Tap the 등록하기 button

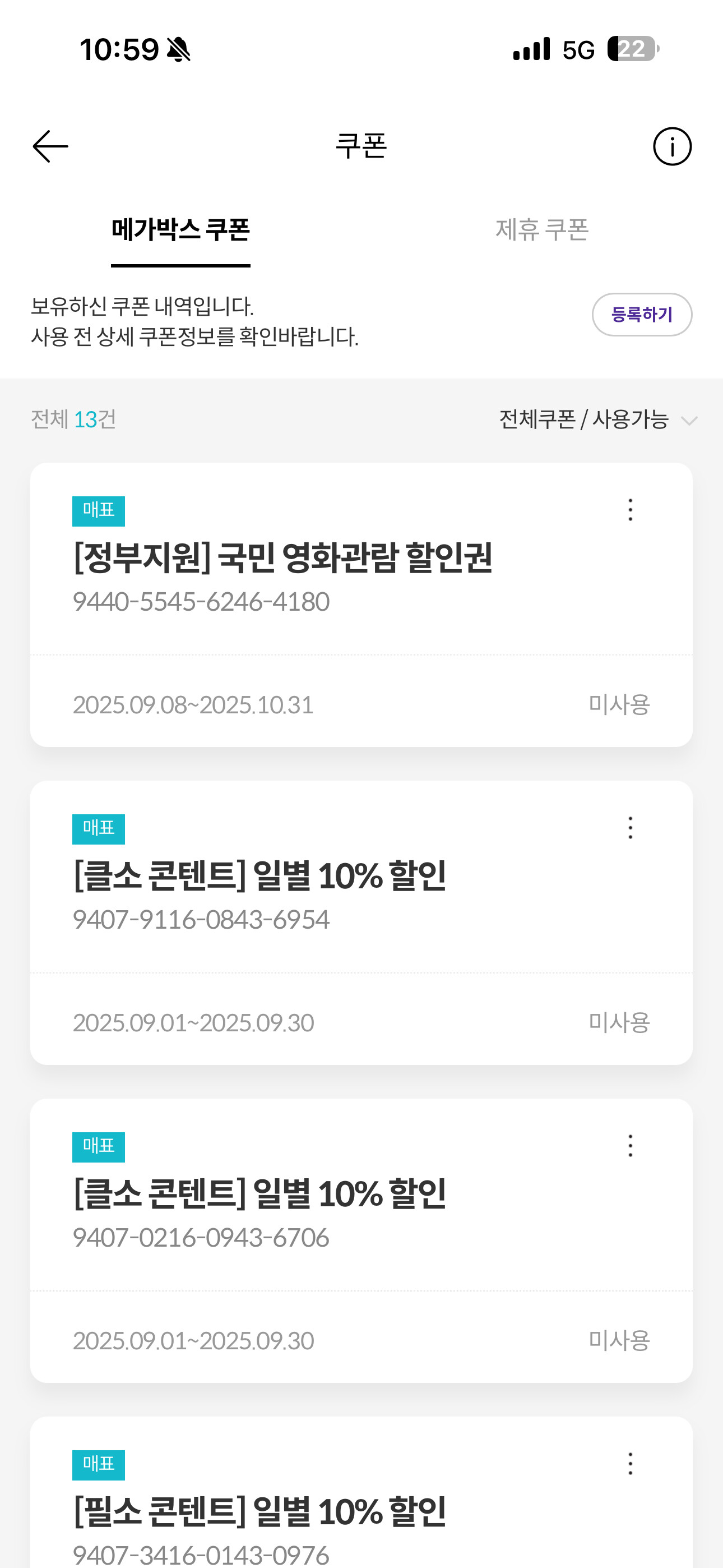pyautogui.click(x=641, y=315)
